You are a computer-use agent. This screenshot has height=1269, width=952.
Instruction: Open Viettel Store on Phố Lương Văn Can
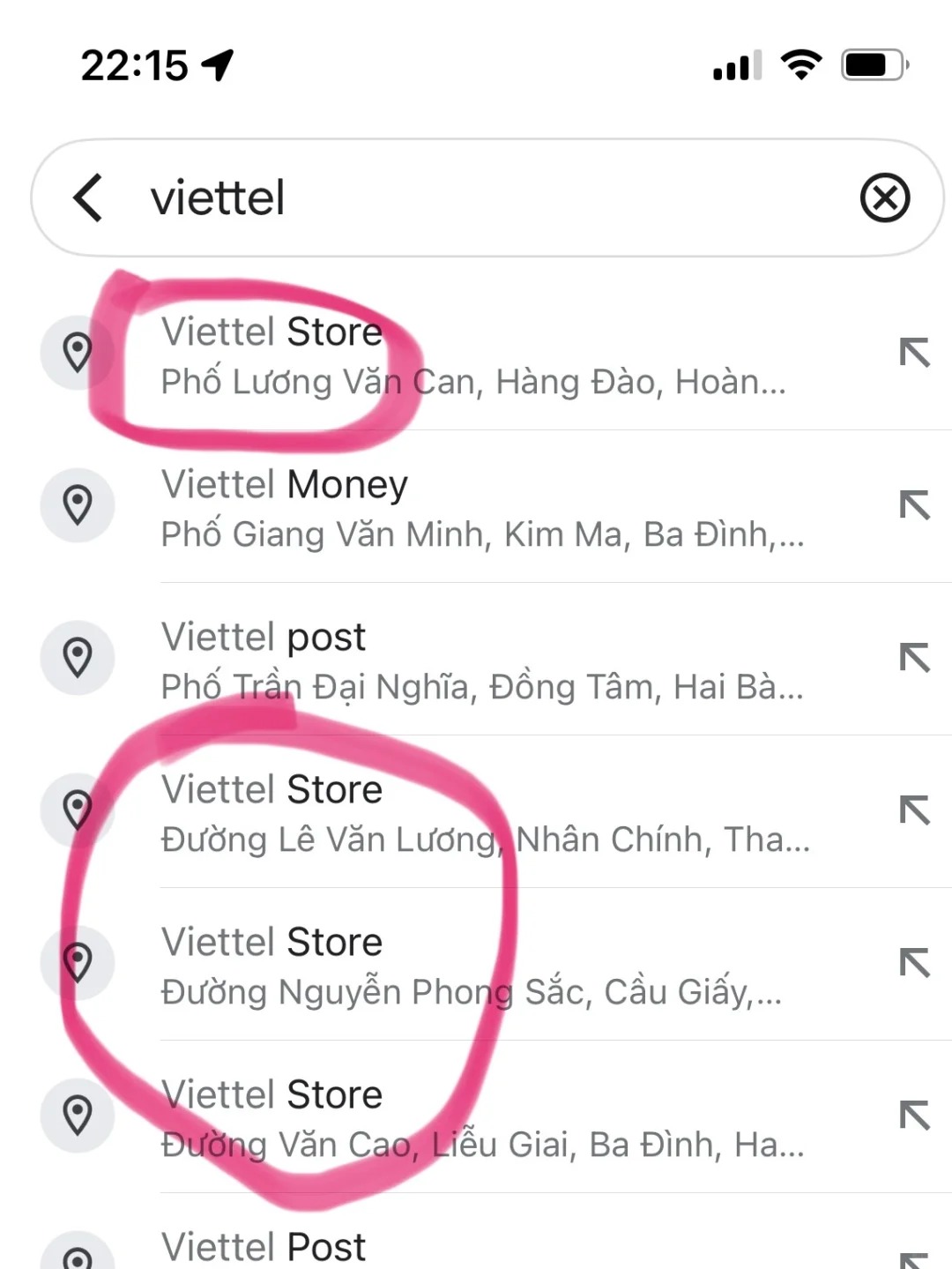(476, 355)
